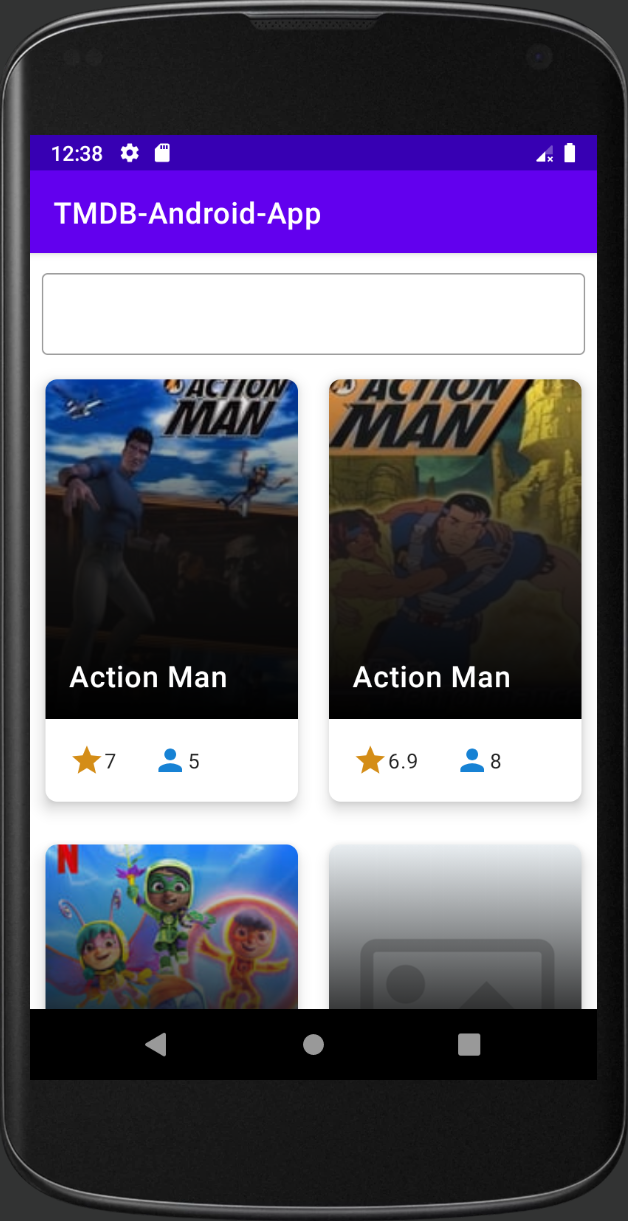Go back with the system back button

click(156, 1045)
